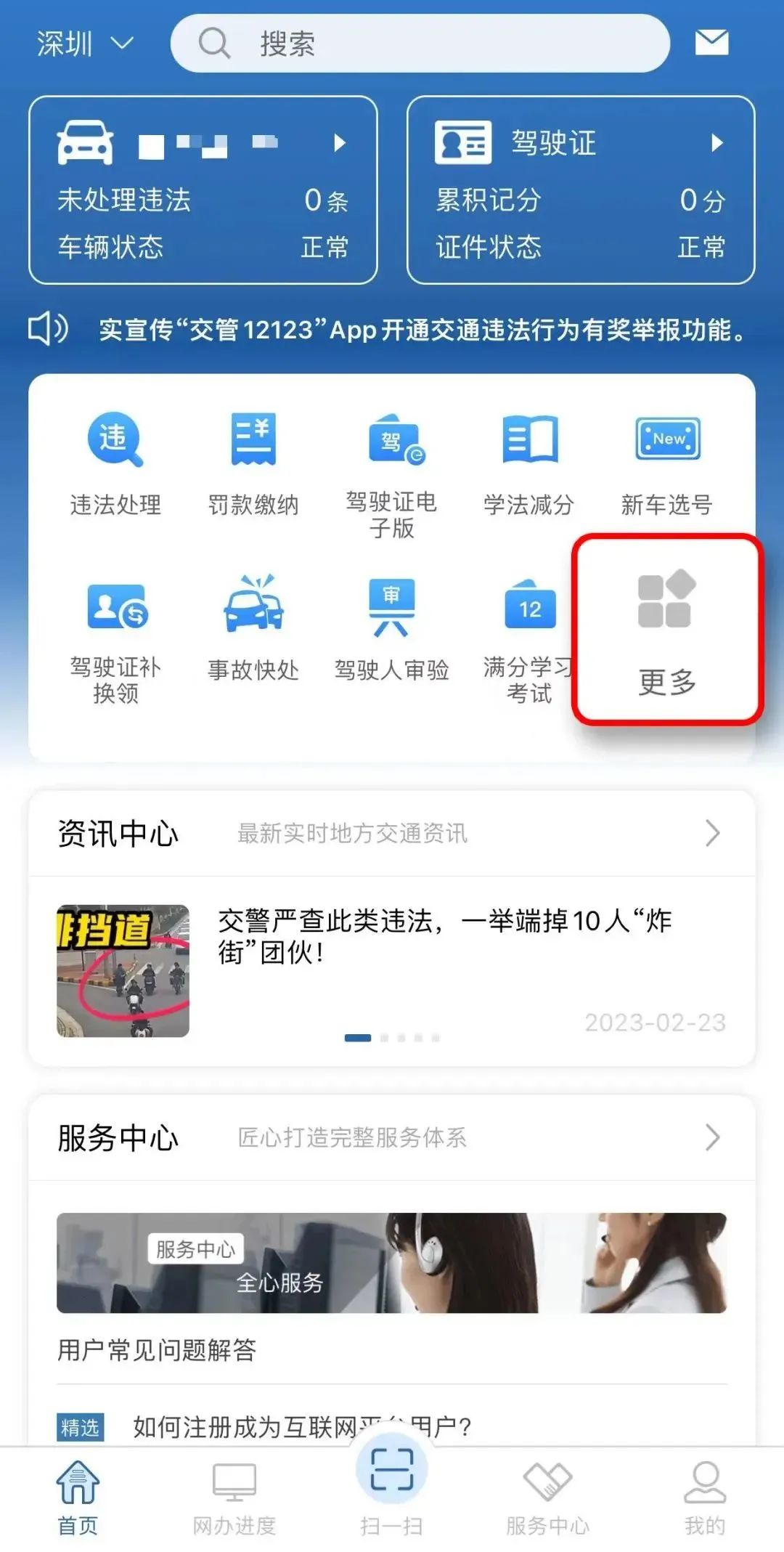
Task: Open 驾驶证补换领
Action: (x=115, y=638)
